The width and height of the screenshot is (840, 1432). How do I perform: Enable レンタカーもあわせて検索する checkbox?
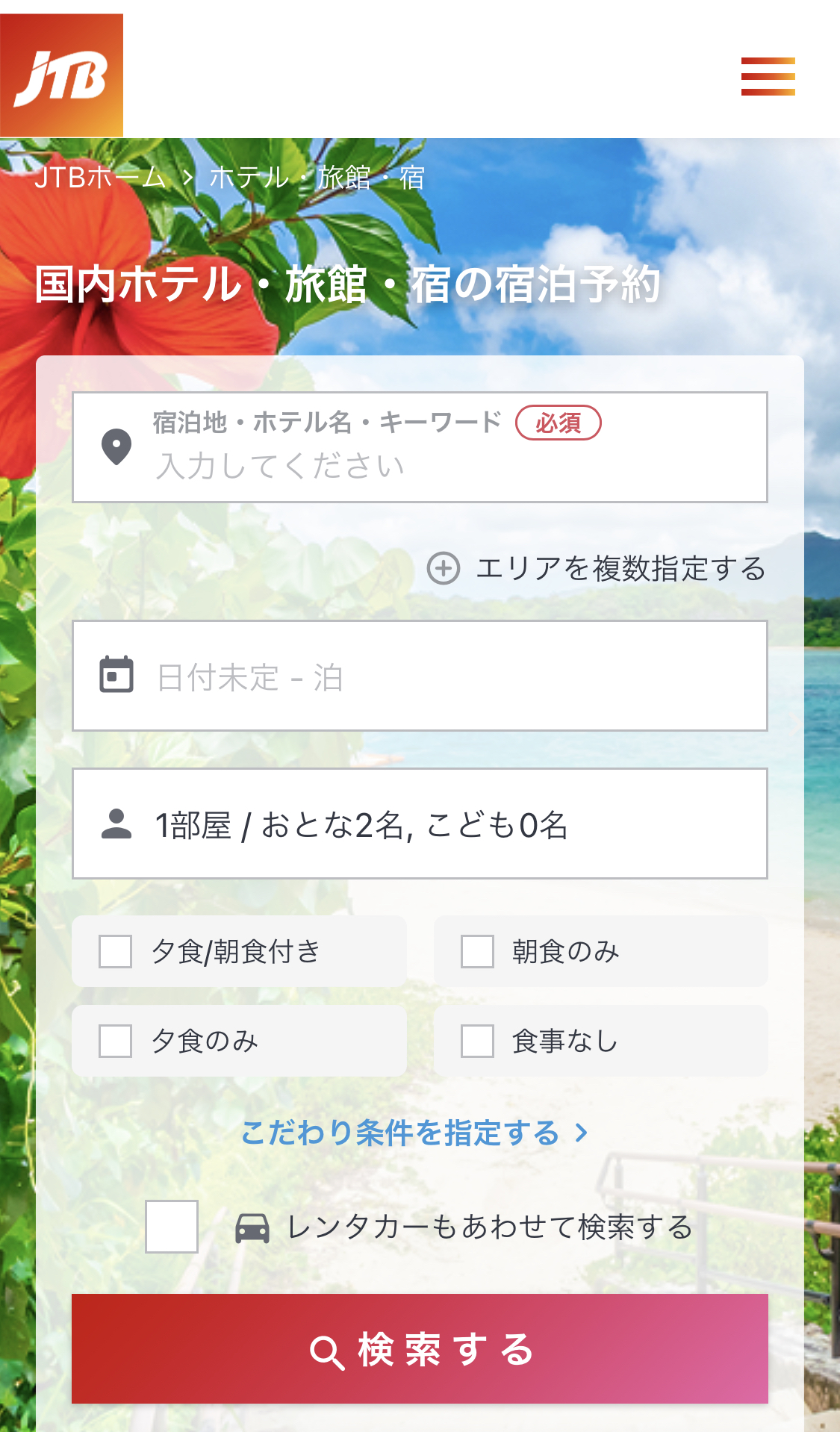pyautogui.click(x=172, y=1227)
